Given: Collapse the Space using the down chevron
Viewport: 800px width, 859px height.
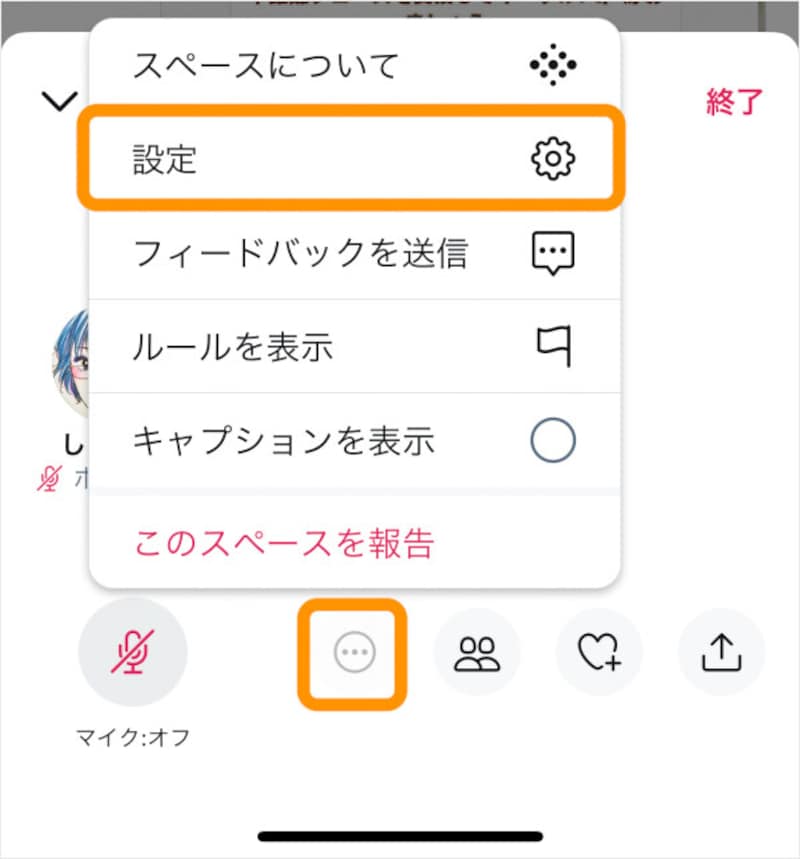Looking at the screenshot, I should pos(57,100).
